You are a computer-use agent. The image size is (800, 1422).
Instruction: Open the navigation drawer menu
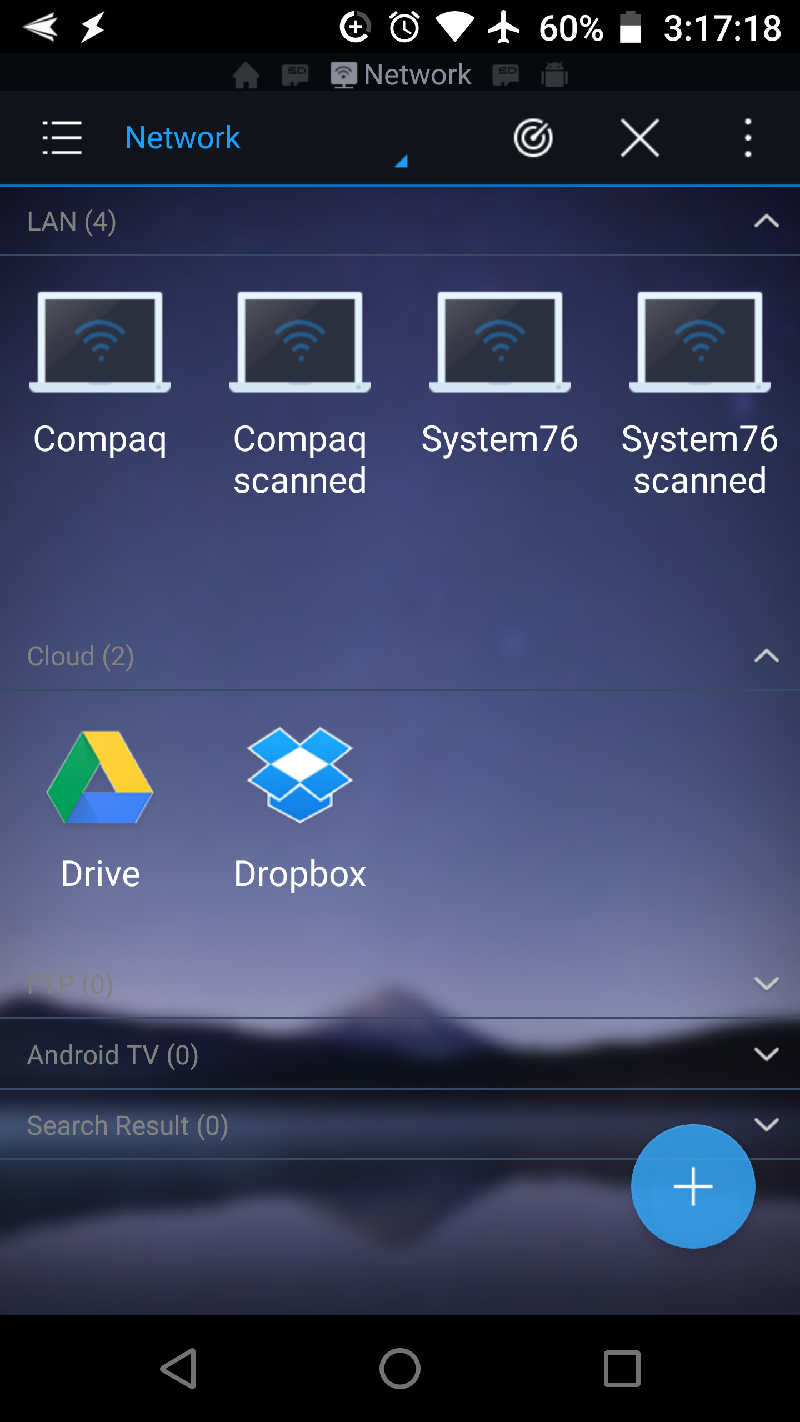[x=62, y=138]
